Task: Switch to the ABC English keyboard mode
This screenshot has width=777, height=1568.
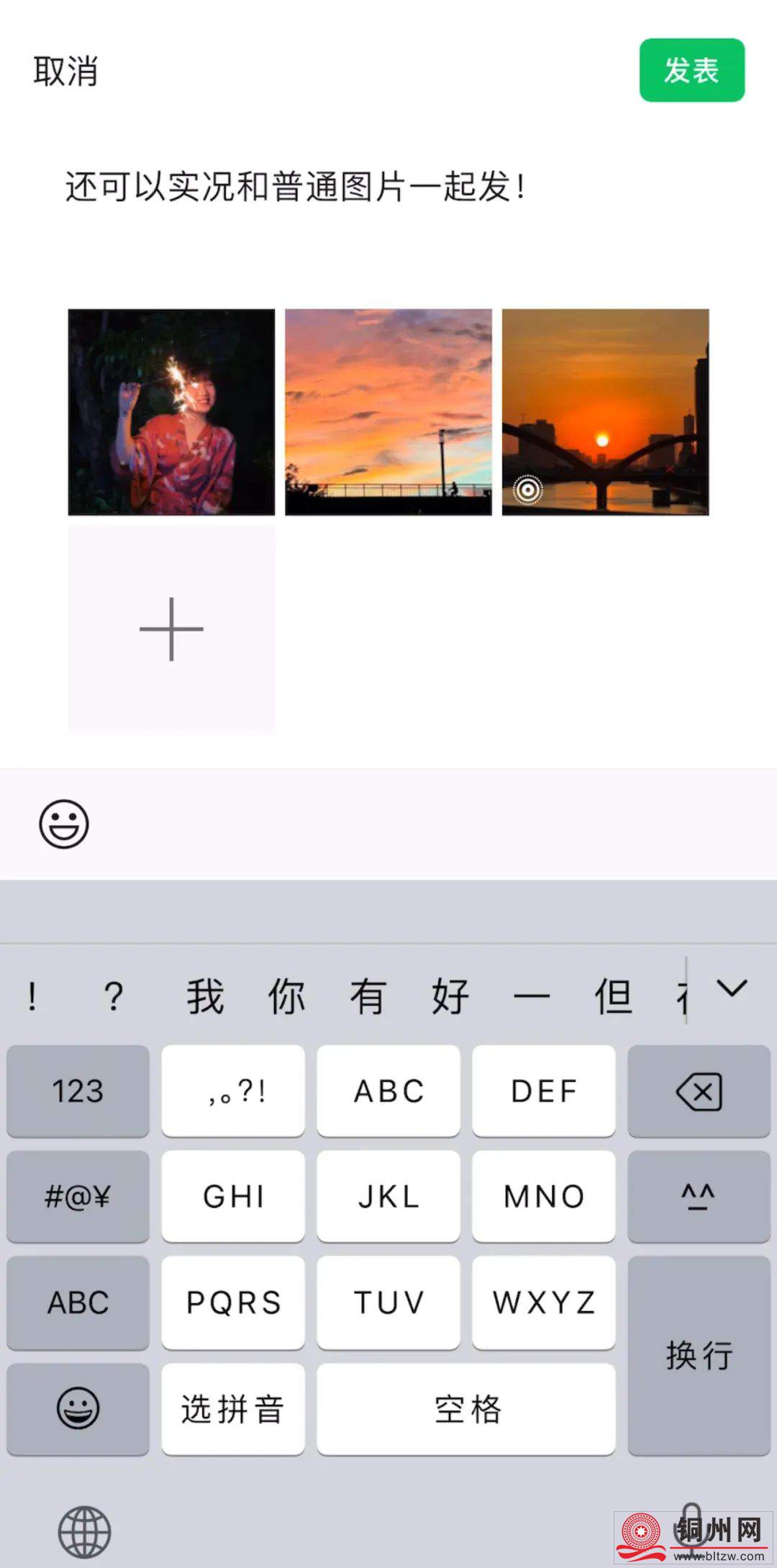Action: 77,1303
